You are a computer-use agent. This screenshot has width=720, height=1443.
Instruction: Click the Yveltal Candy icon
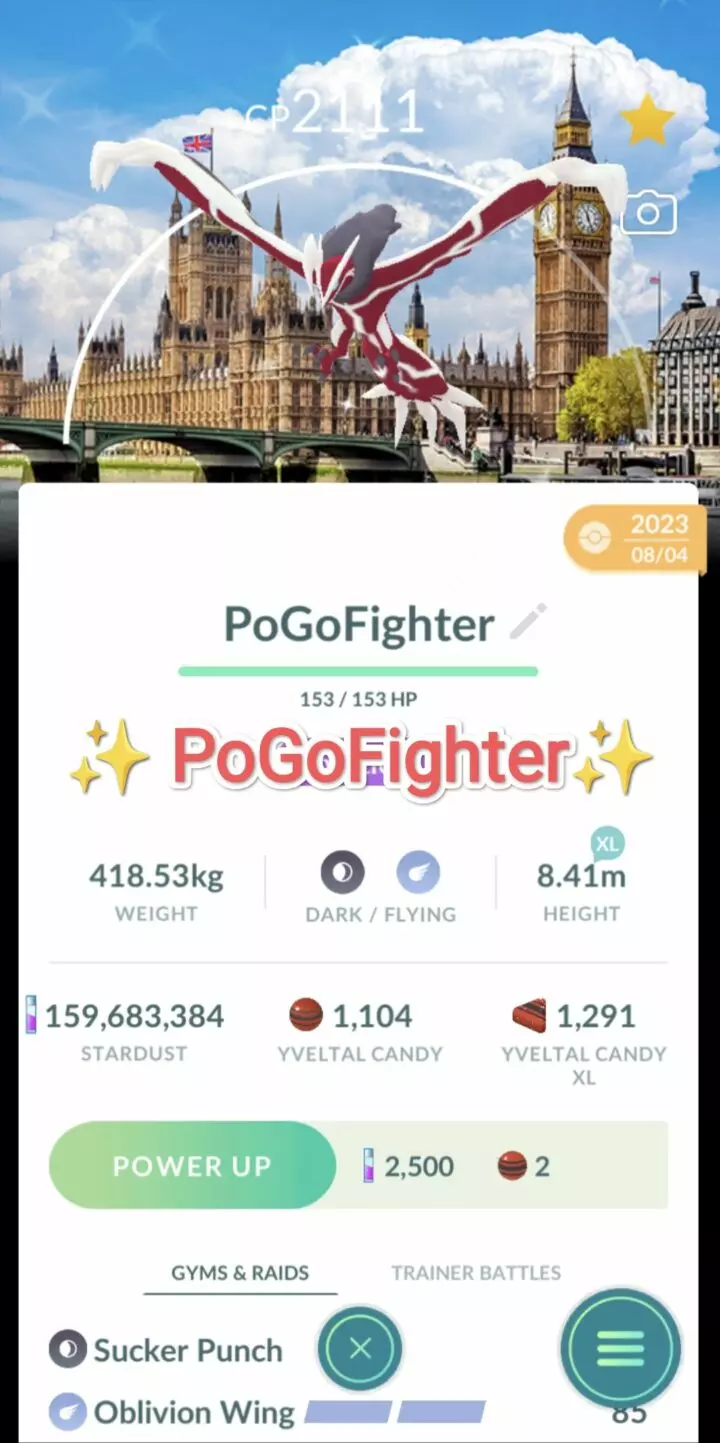pyautogui.click(x=307, y=1013)
